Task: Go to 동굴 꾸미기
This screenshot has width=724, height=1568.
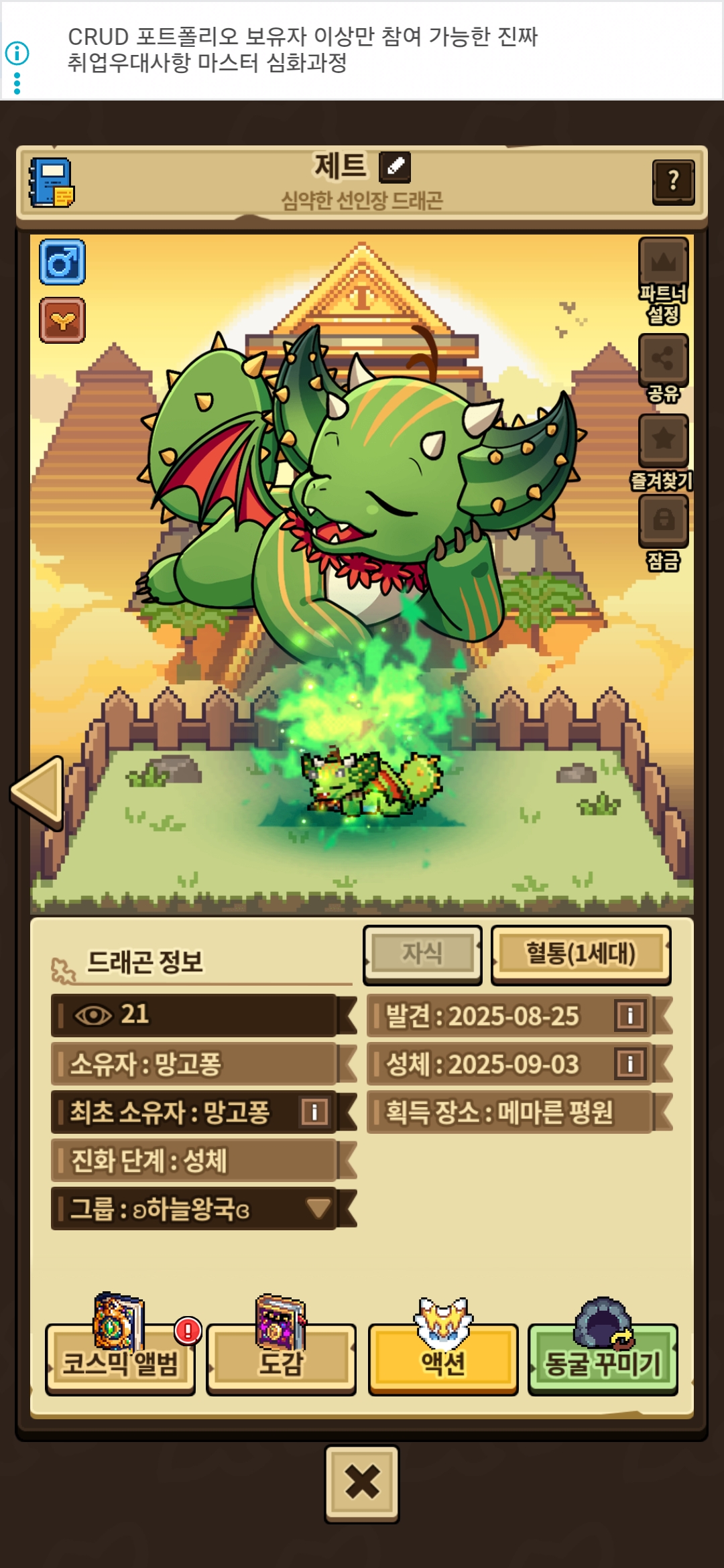Action: coord(603,1360)
